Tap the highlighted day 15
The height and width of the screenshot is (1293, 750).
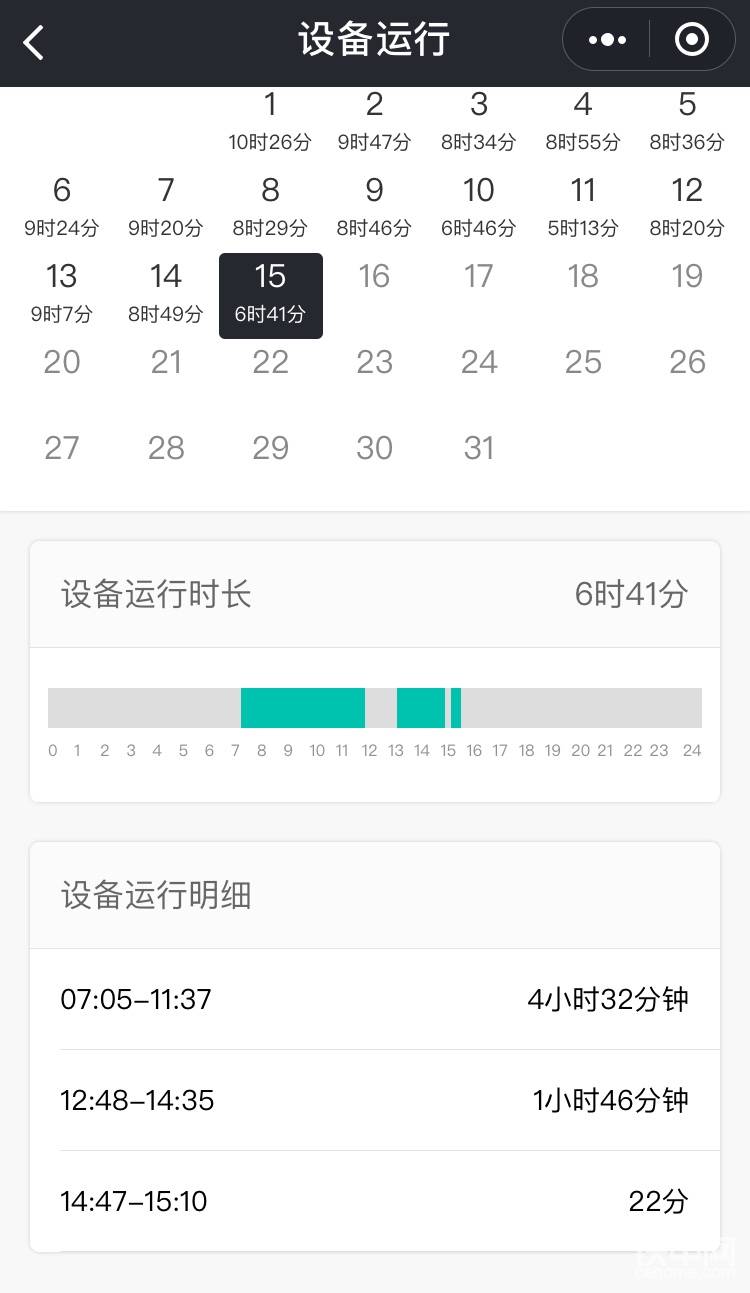tap(271, 296)
